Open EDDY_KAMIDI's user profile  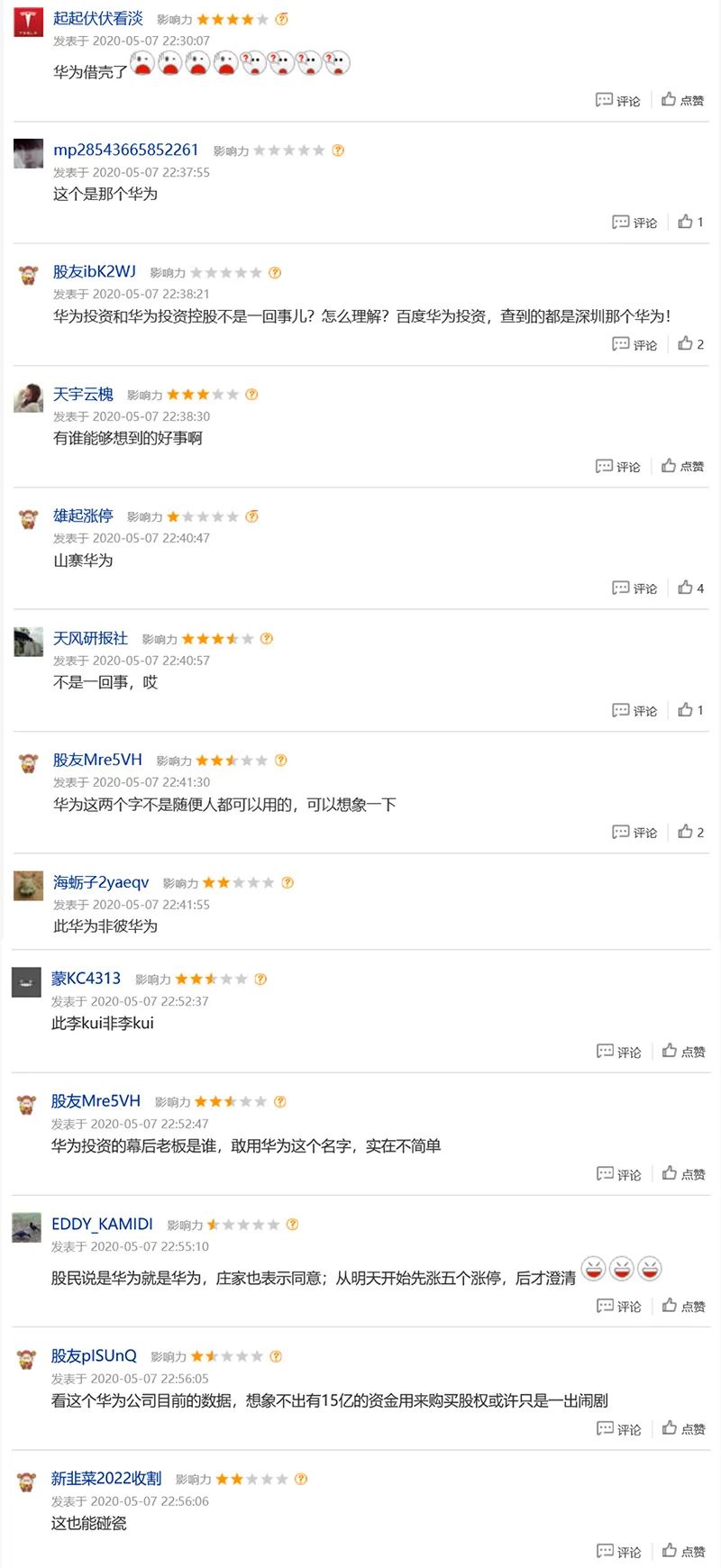pyautogui.click(x=102, y=1224)
